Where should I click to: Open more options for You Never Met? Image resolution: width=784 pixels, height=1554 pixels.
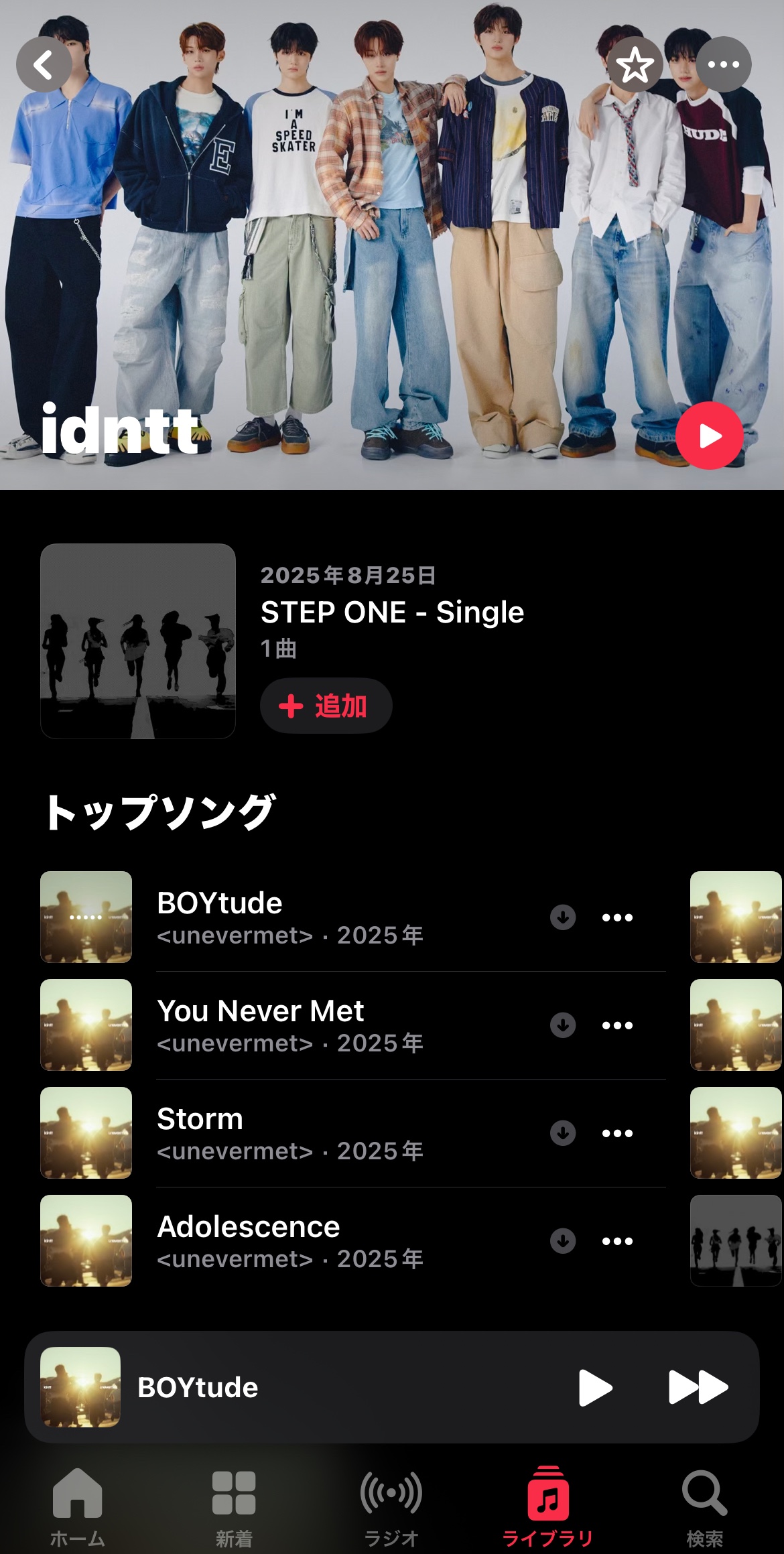617,1025
